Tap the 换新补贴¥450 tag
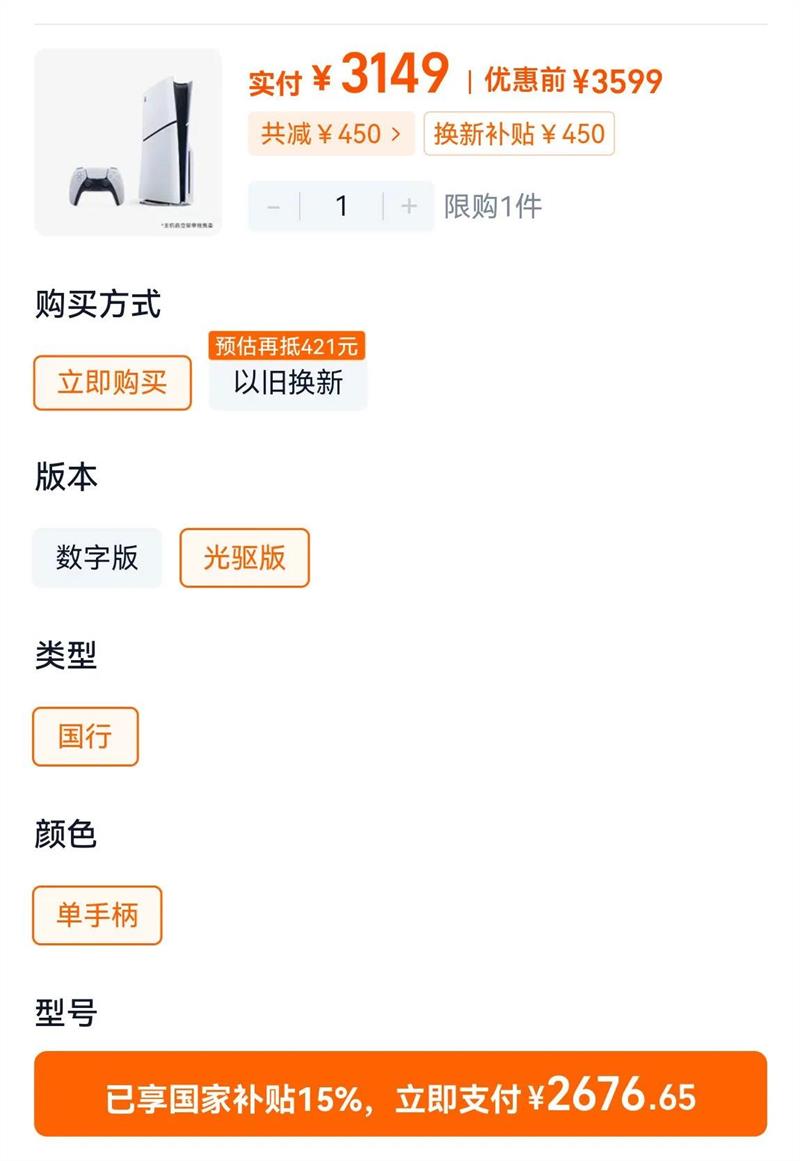800x1161 pixels. point(519,134)
